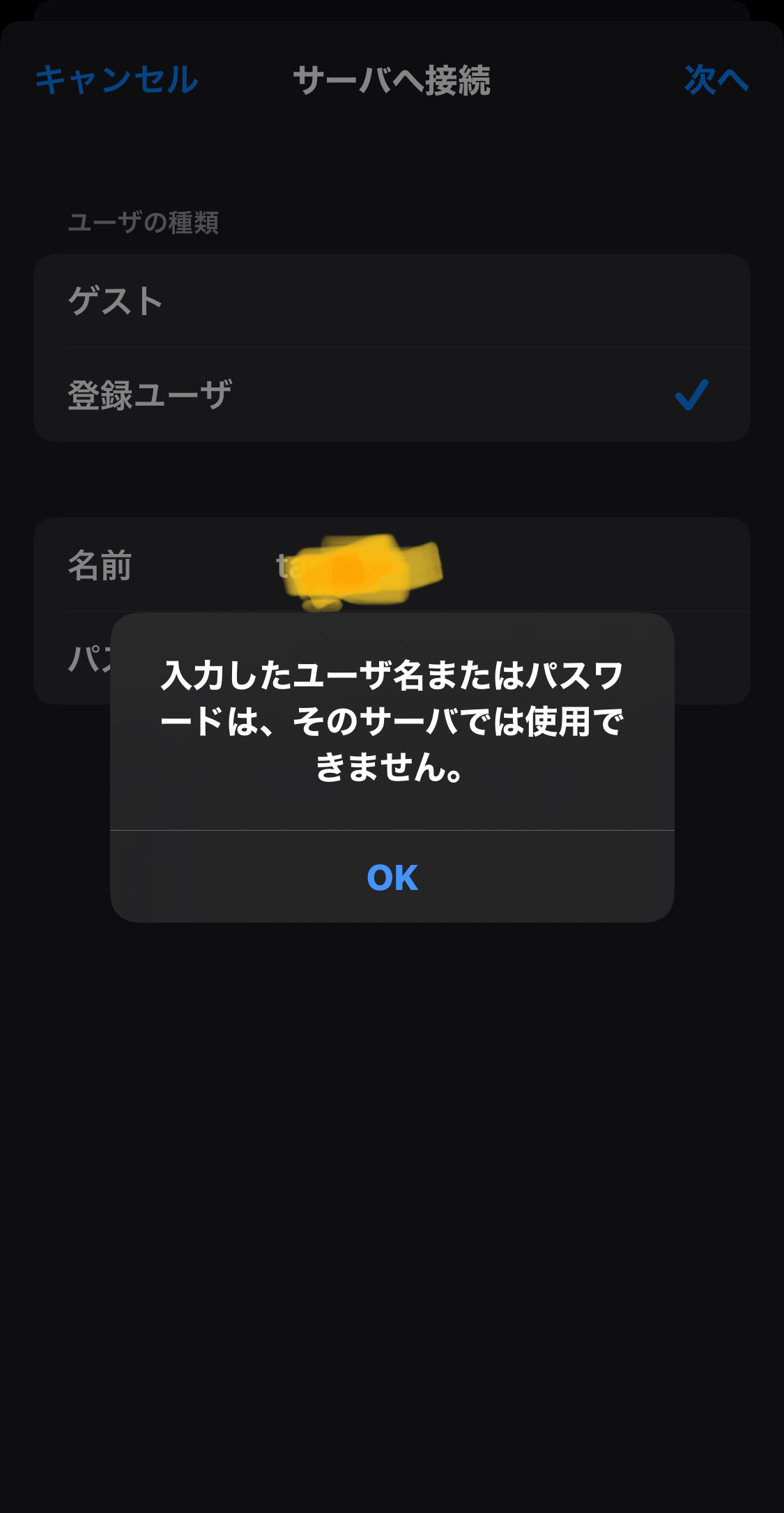This screenshot has width=784, height=1513.
Task: Tap 次へ to proceed
Action: pos(716,79)
